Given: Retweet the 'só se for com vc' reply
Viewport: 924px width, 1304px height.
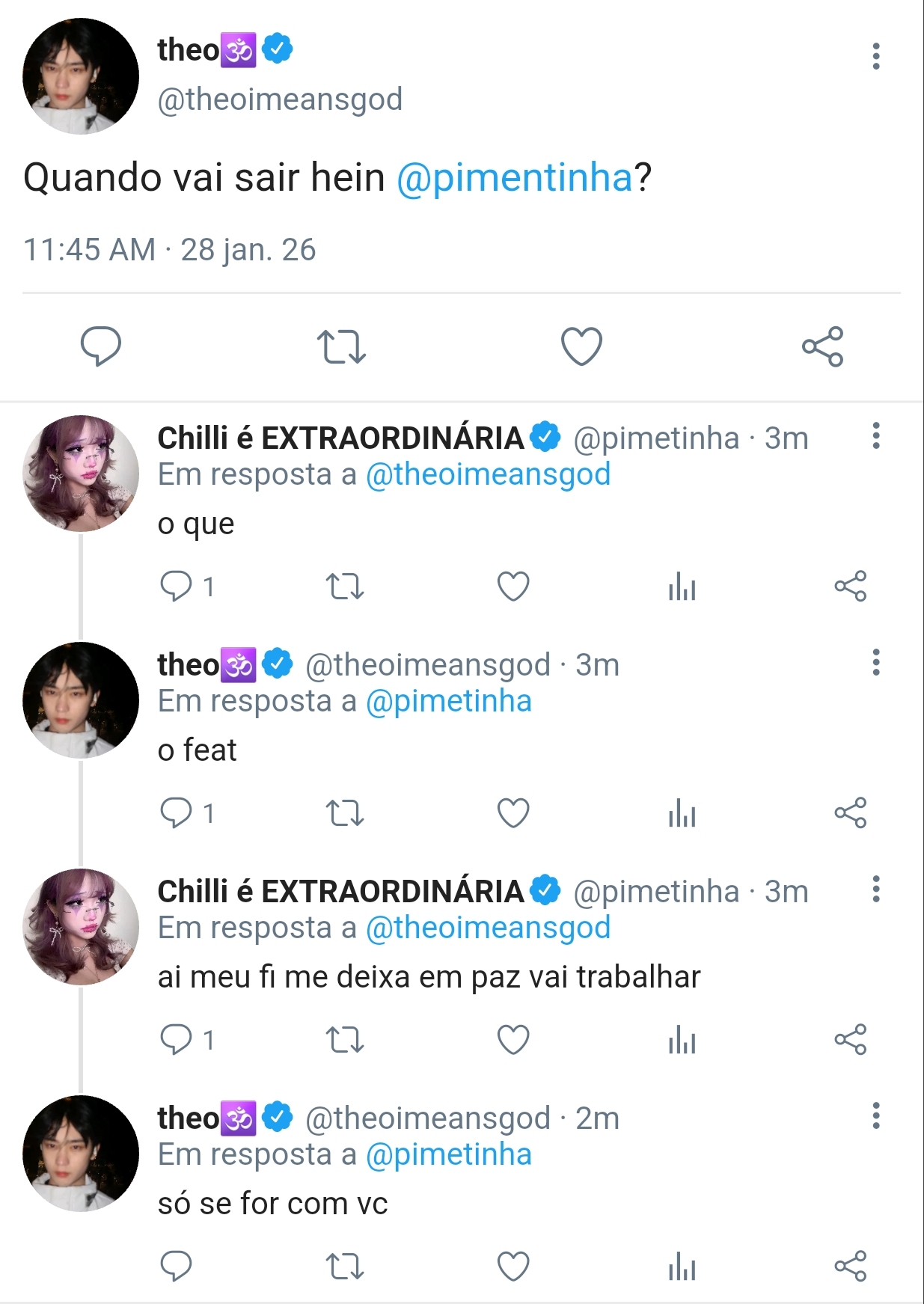Looking at the screenshot, I should click(x=345, y=1267).
